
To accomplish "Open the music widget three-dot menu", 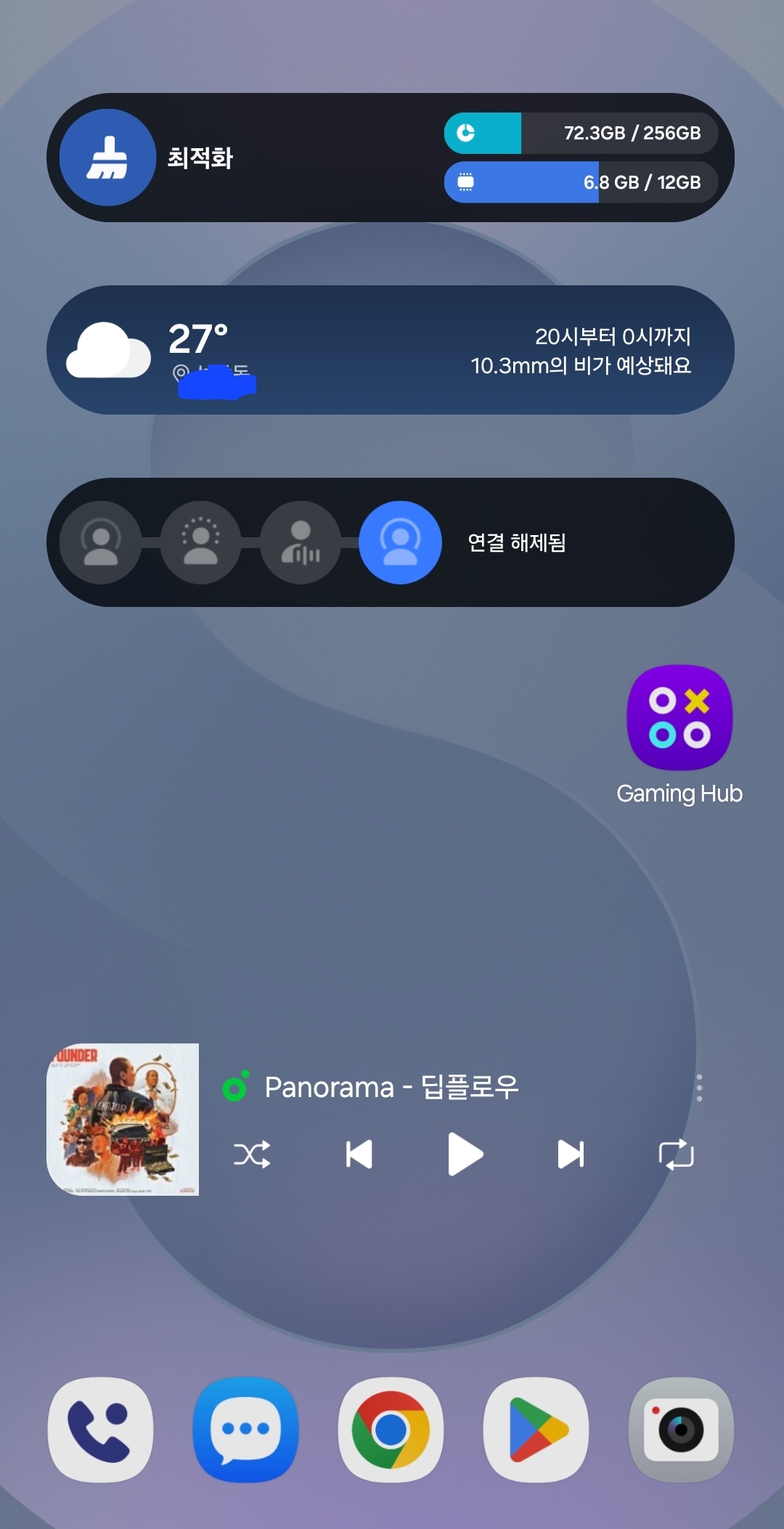I will click(x=699, y=1088).
